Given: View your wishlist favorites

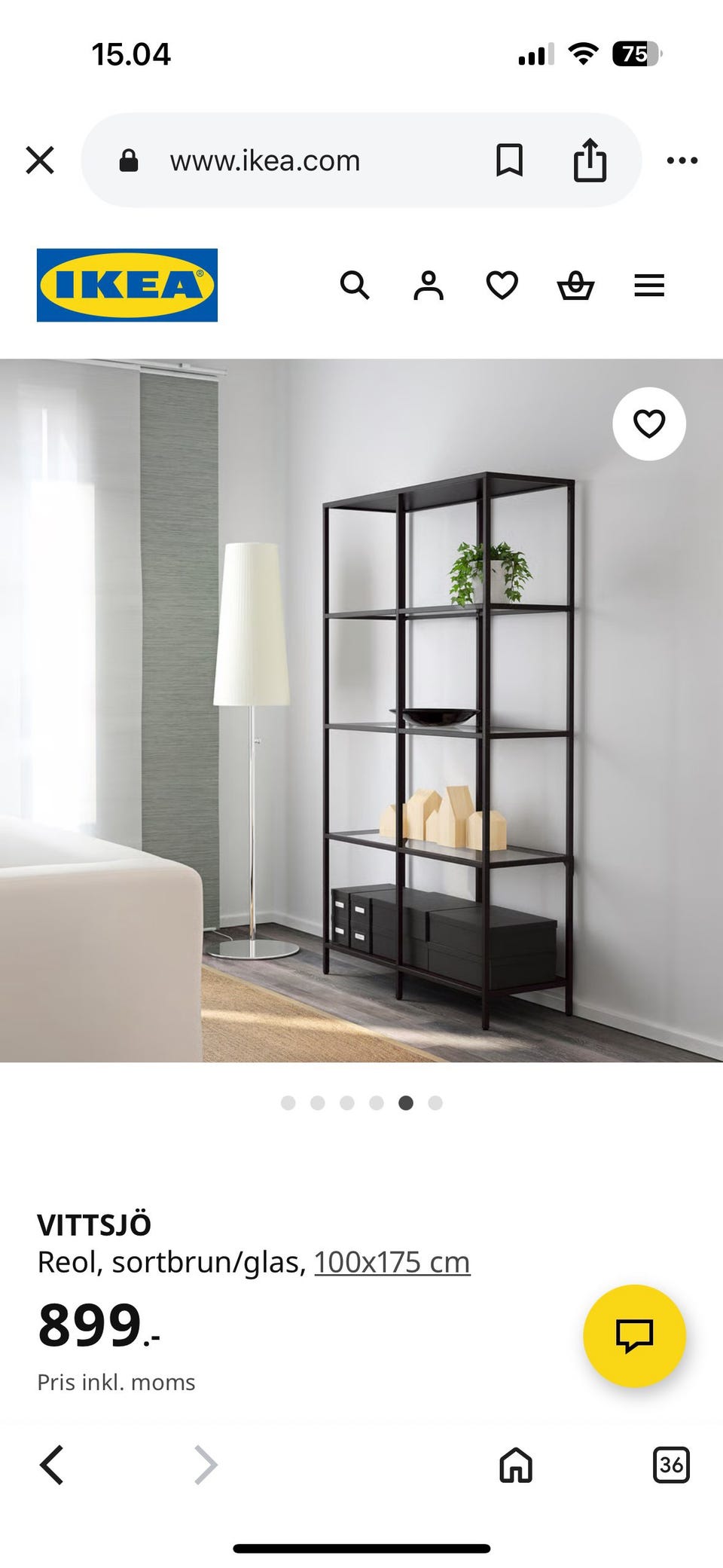Looking at the screenshot, I should (x=502, y=286).
